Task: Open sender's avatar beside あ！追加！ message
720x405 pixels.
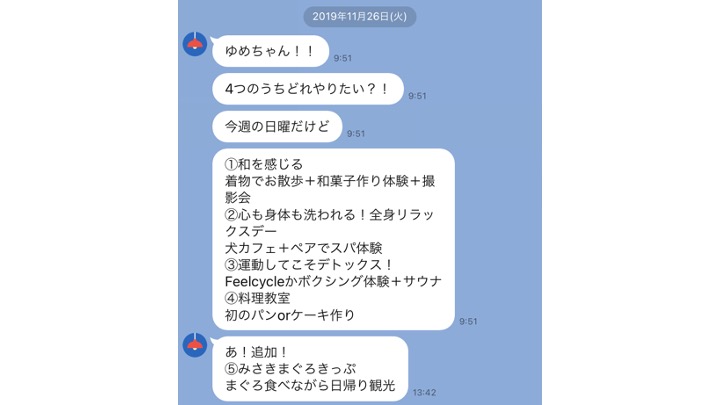Action: pos(195,346)
